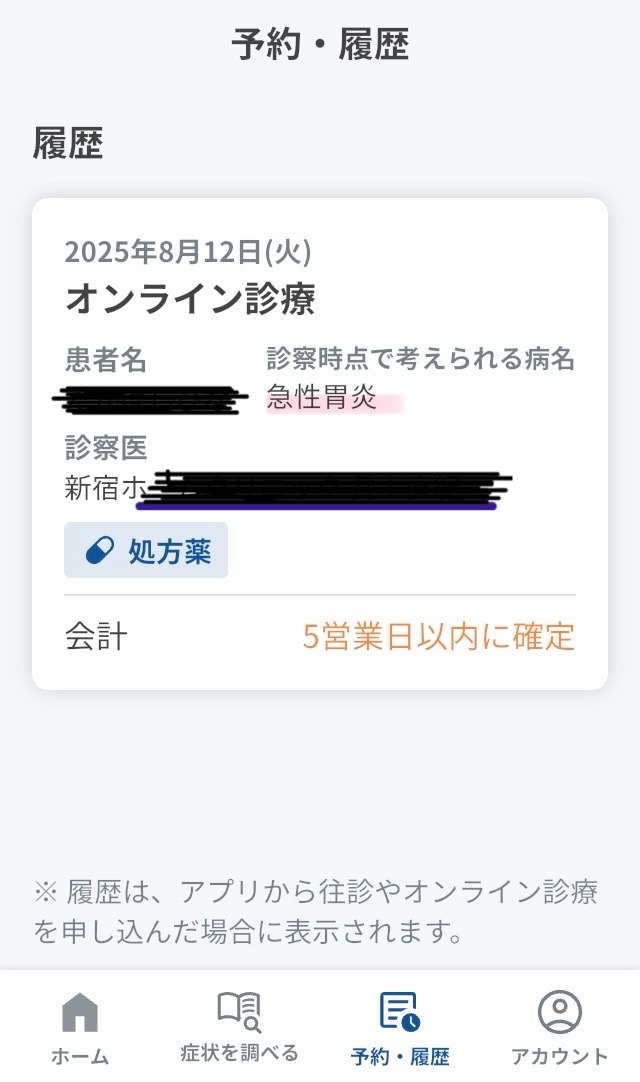Go to the 症状を調べる tab
The width and height of the screenshot is (640, 1082).
click(x=239, y=1028)
